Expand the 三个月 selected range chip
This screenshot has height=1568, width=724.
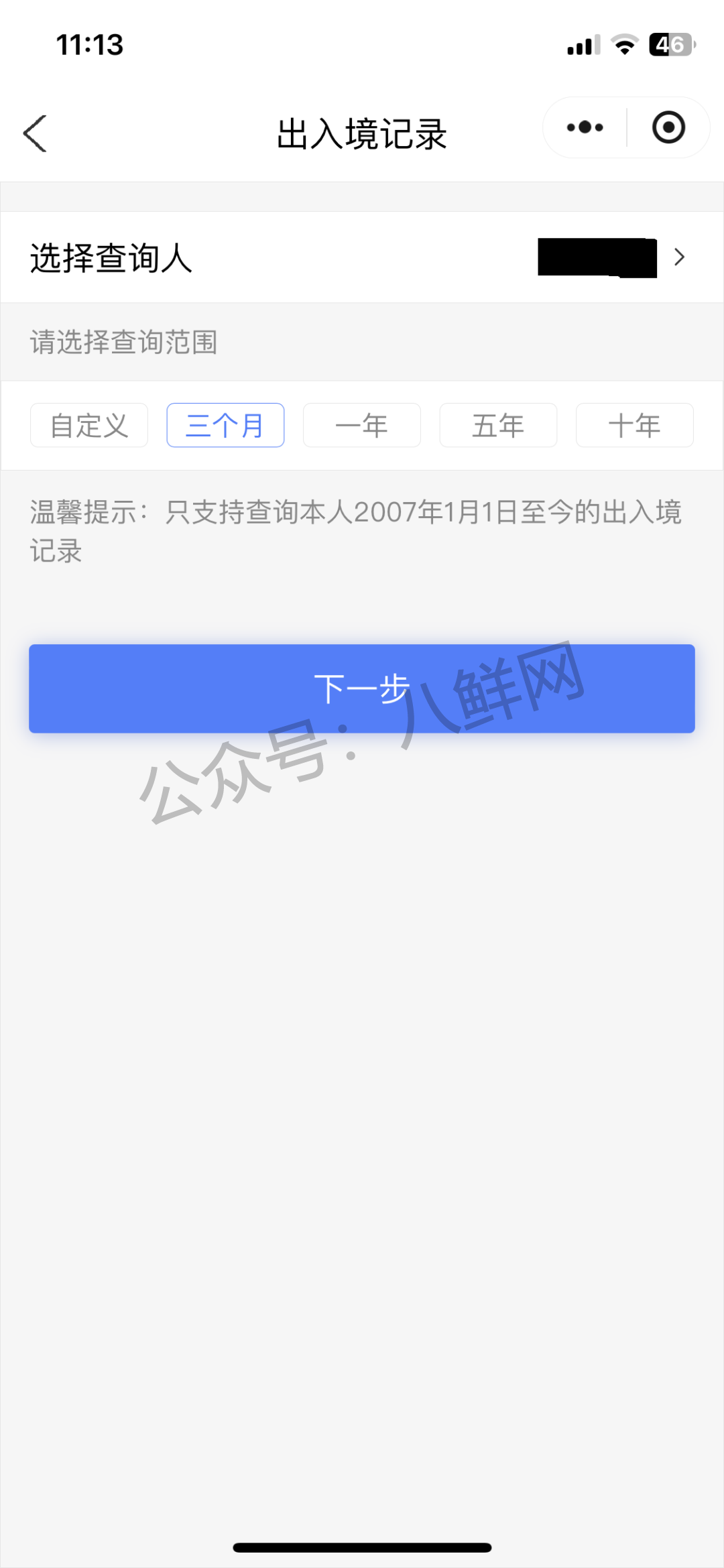point(225,425)
